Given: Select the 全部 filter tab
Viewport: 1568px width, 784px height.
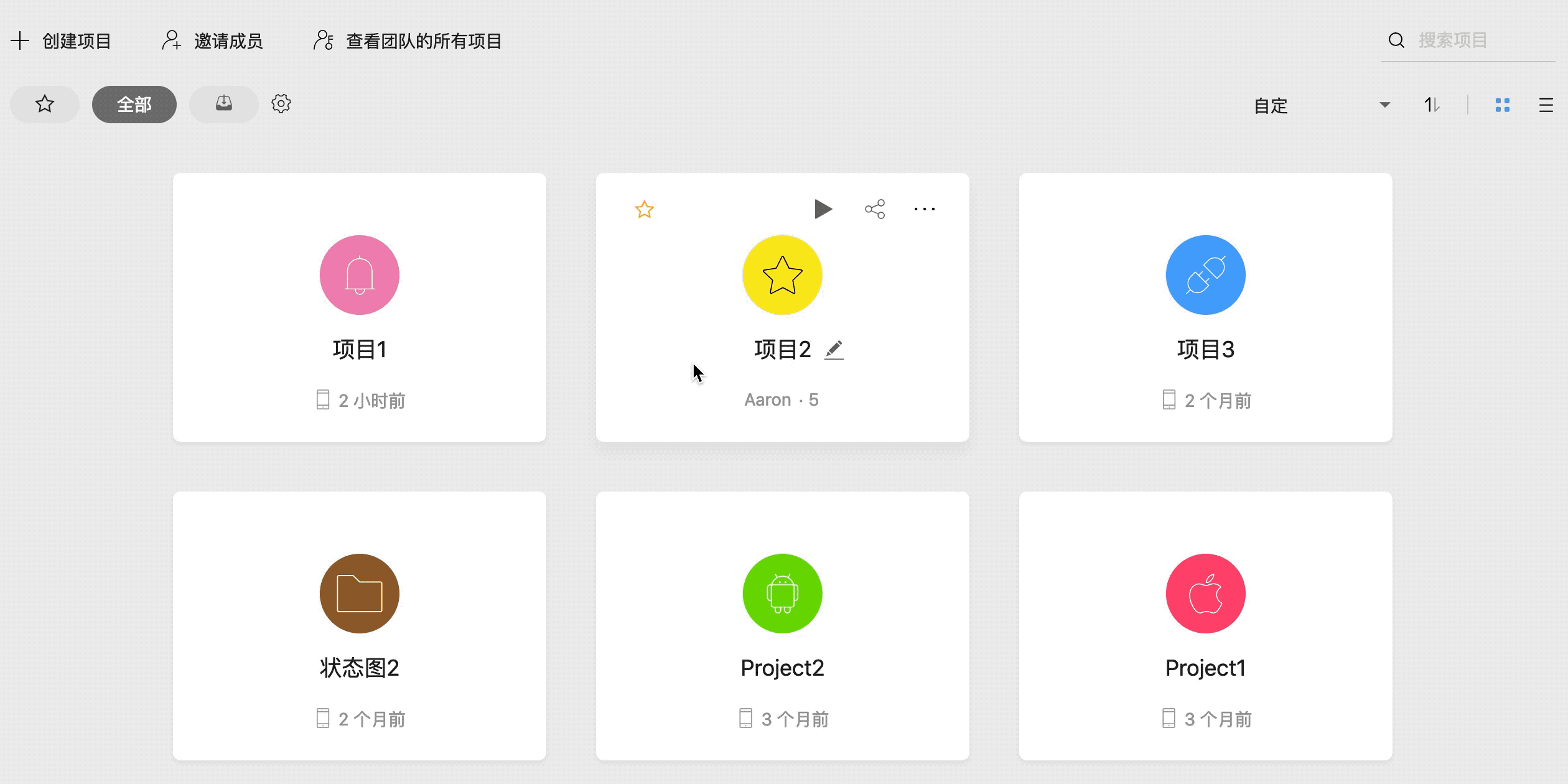Looking at the screenshot, I should pyautogui.click(x=134, y=105).
